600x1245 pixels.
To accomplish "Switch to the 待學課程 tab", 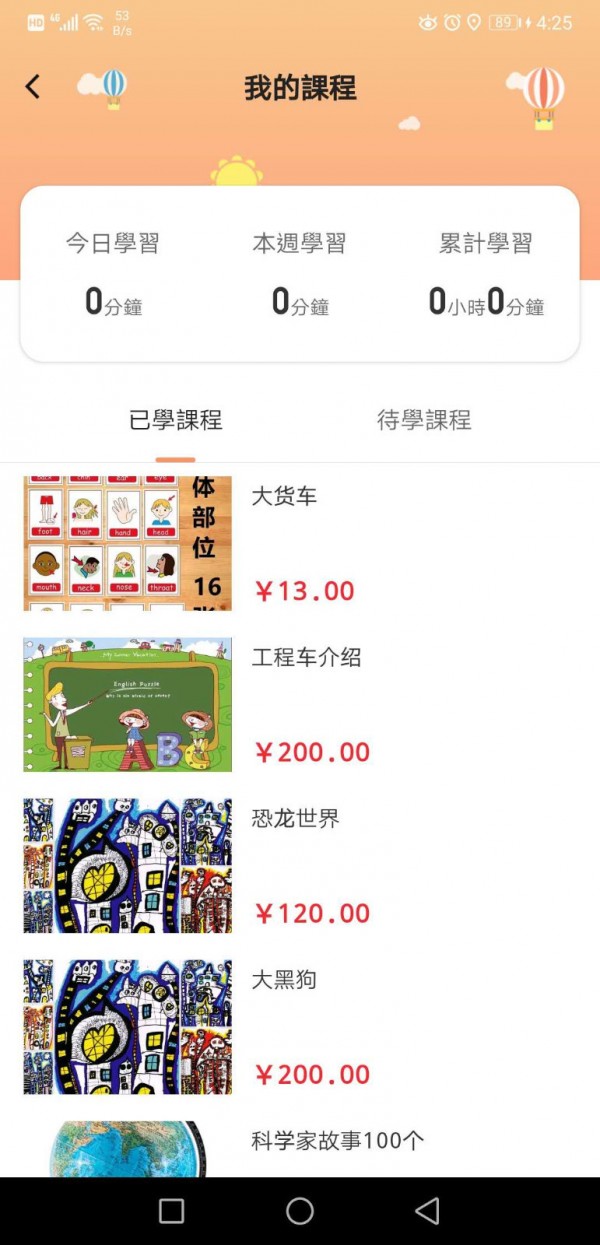I will point(423,420).
